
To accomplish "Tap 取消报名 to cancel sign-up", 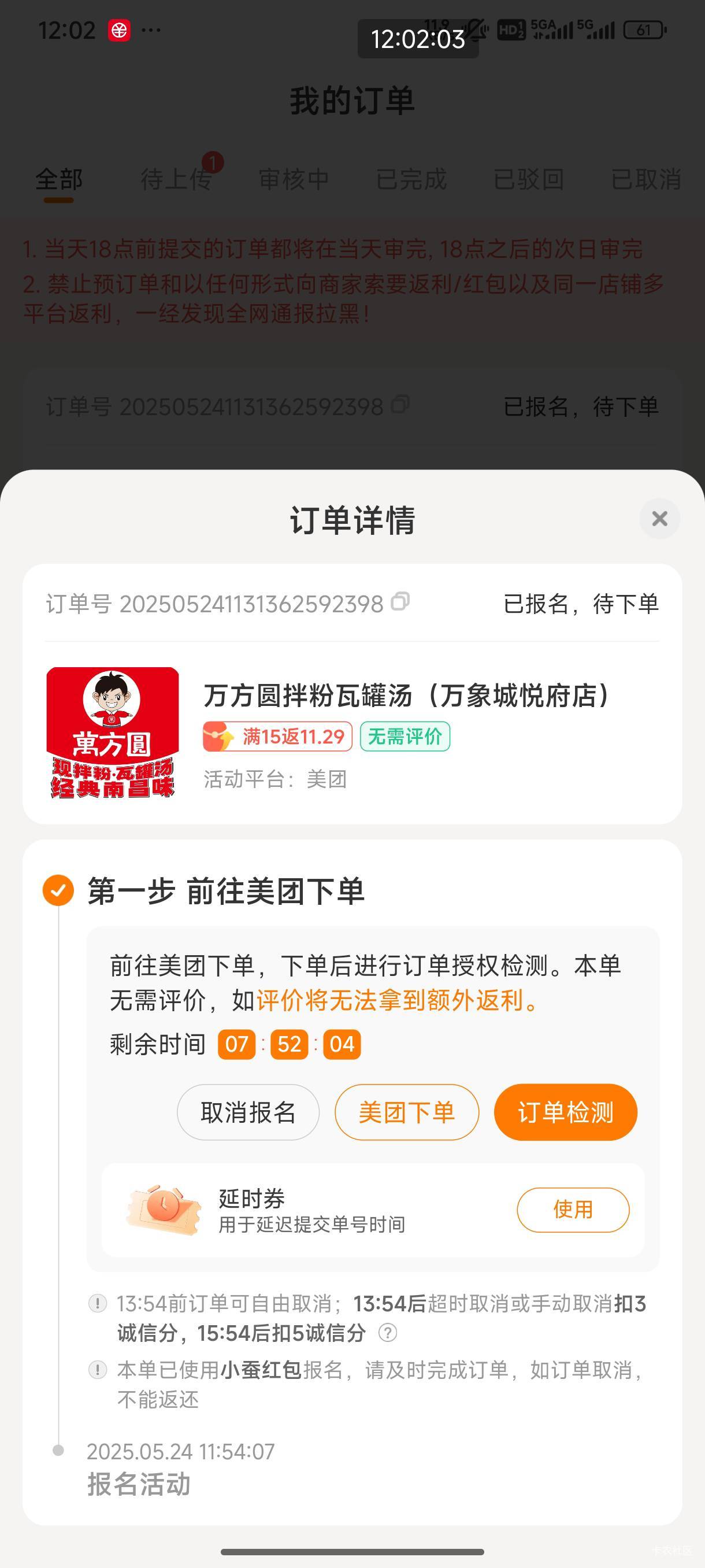I will coord(248,1112).
